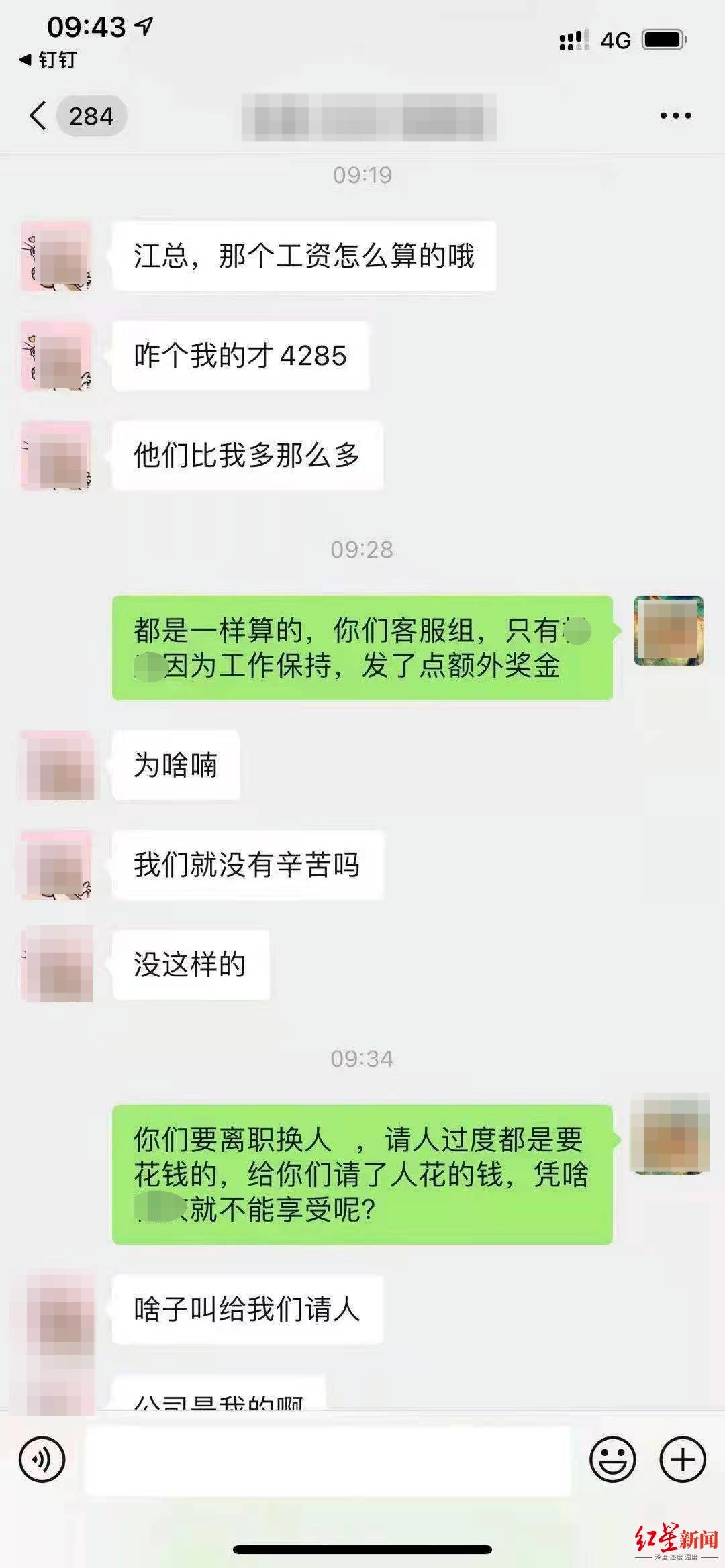This screenshot has width=725, height=1568.
Task: Open the emoji sticker panel
Action: tap(612, 1459)
